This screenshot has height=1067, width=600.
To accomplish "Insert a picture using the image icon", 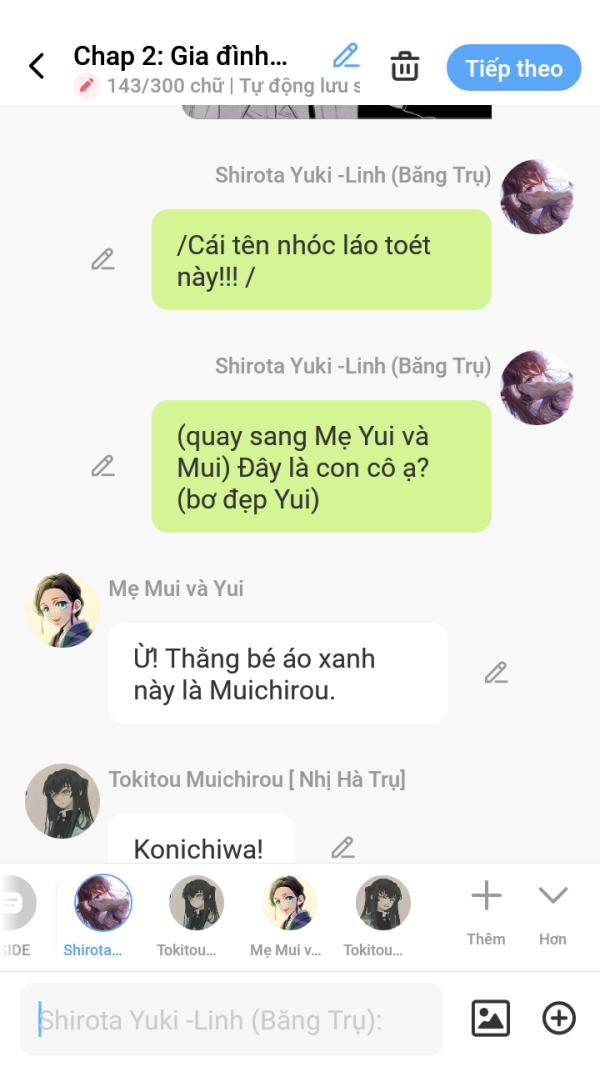I will coord(490,1019).
